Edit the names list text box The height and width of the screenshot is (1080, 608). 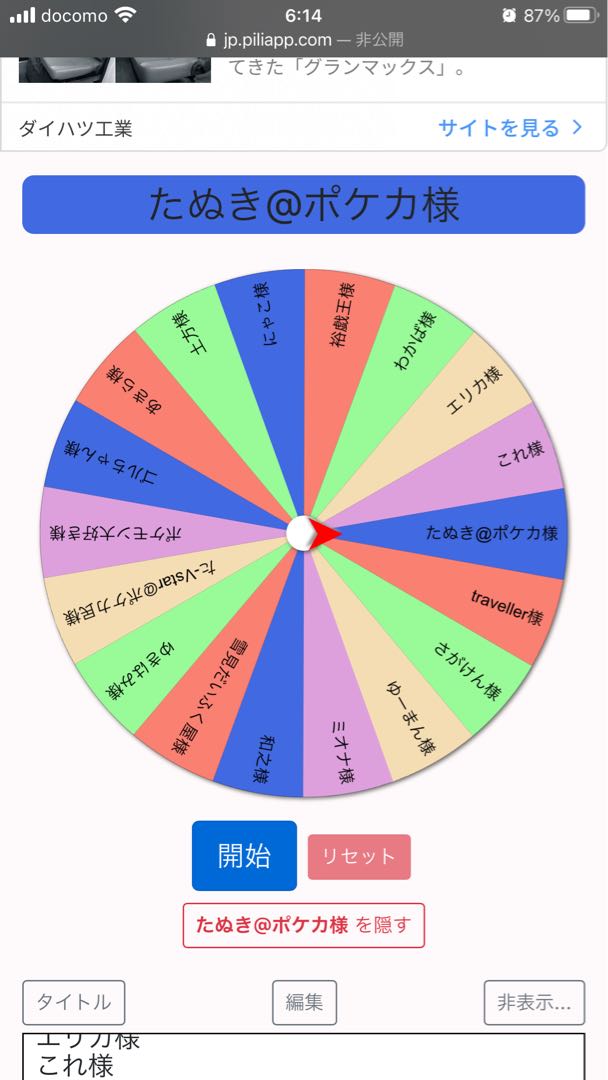pyautogui.click(x=303, y=1057)
